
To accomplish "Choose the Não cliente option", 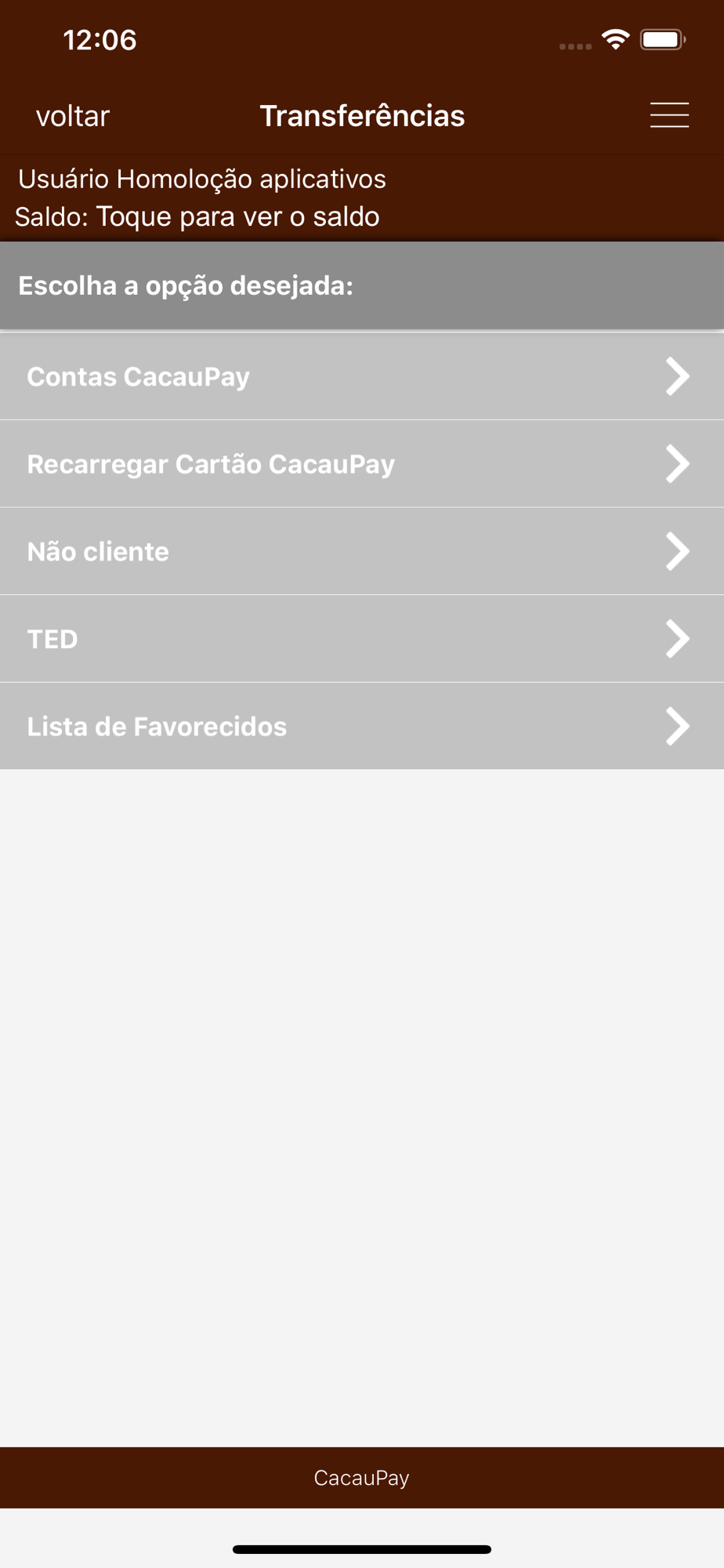I will 361,551.
